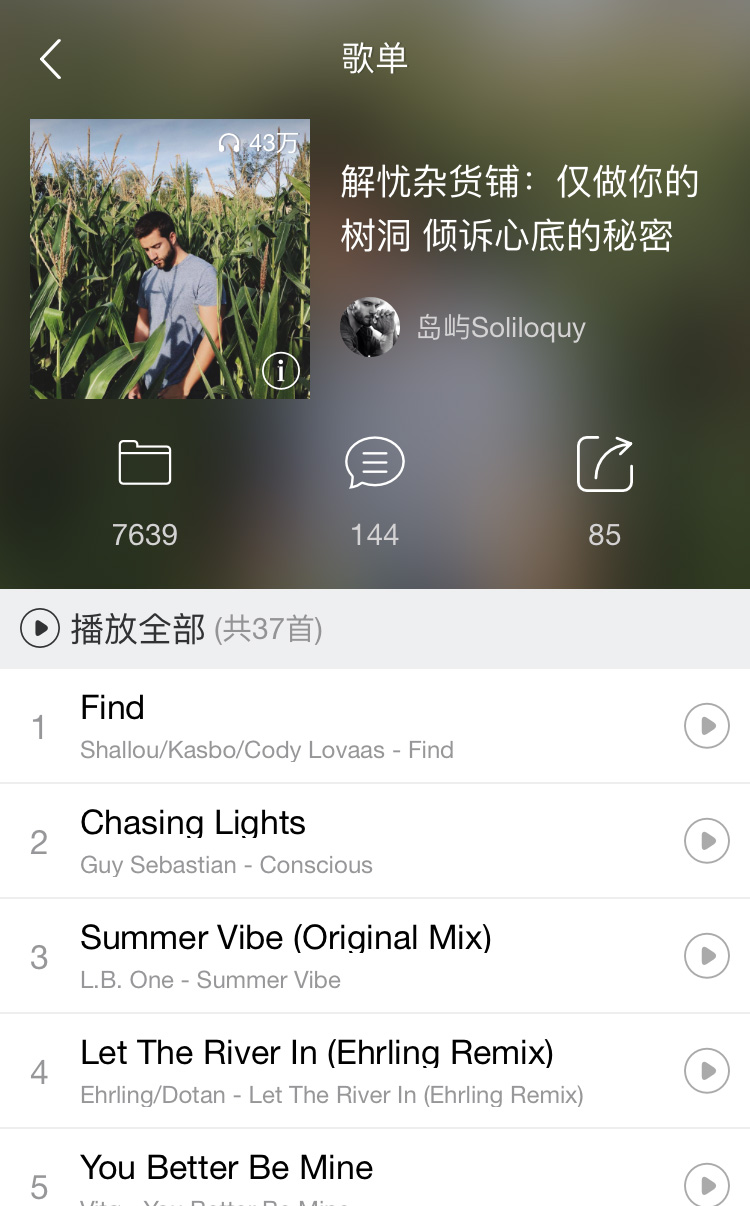Play Let The River In via play icon
This screenshot has width=750, height=1206.
[706, 1071]
